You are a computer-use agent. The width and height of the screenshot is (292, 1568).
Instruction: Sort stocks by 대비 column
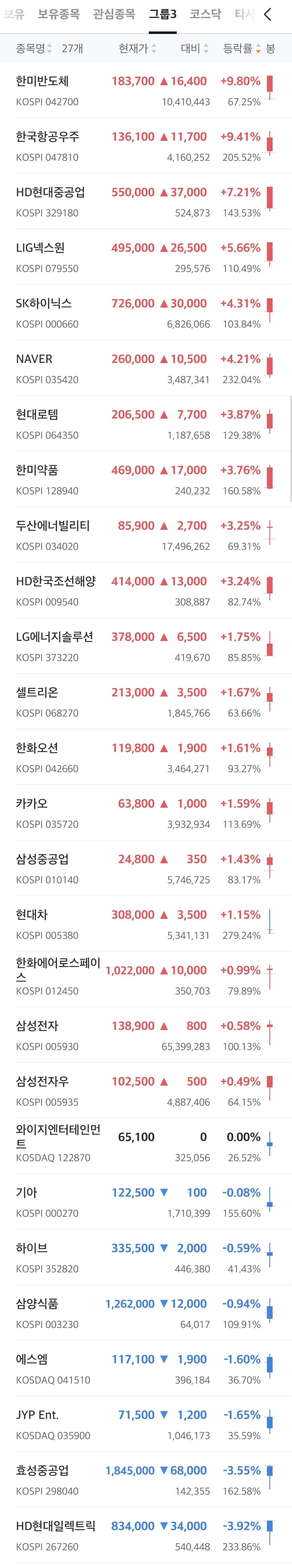(195, 48)
